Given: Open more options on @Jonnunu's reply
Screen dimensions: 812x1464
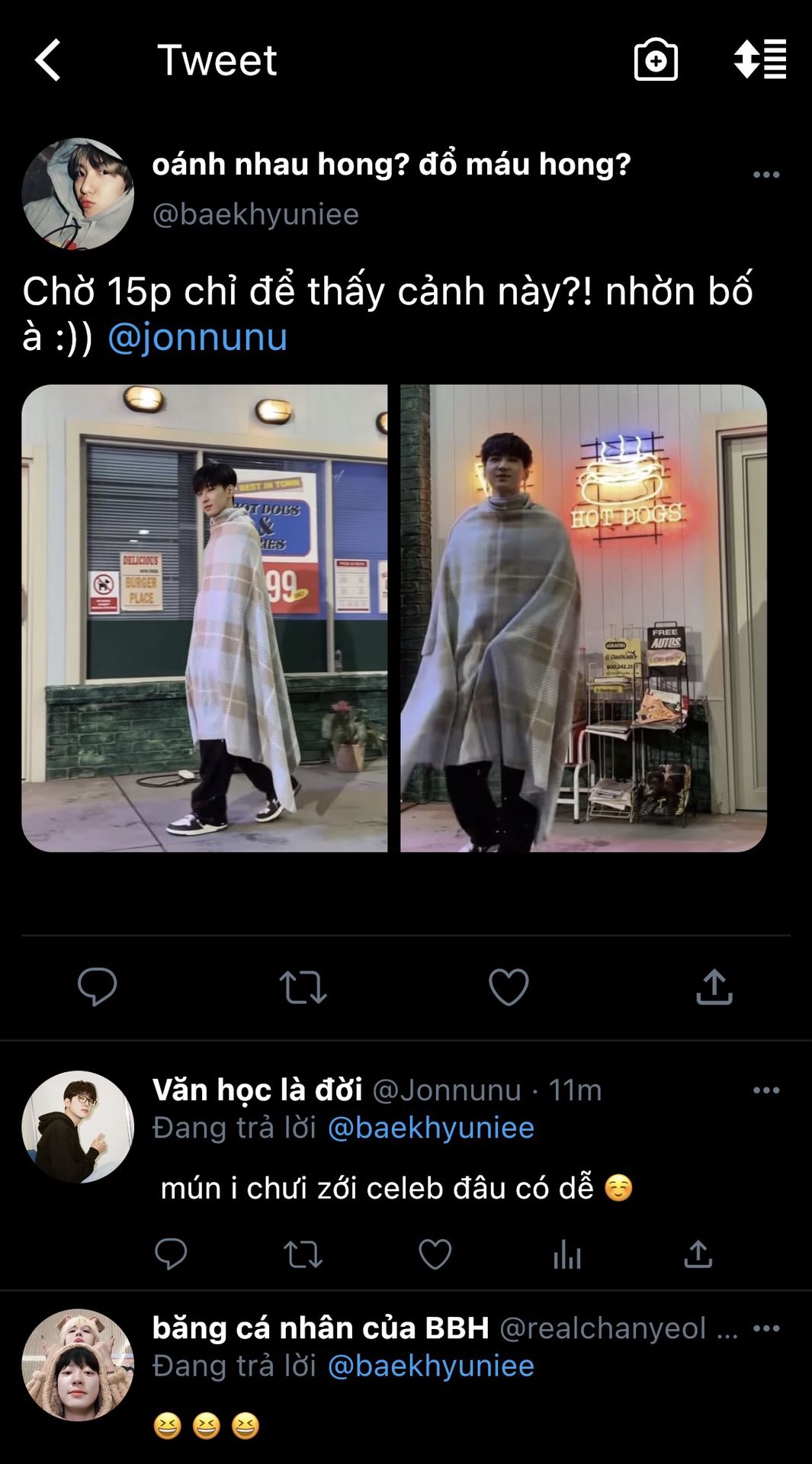Looking at the screenshot, I should [x=765, y=1090].
